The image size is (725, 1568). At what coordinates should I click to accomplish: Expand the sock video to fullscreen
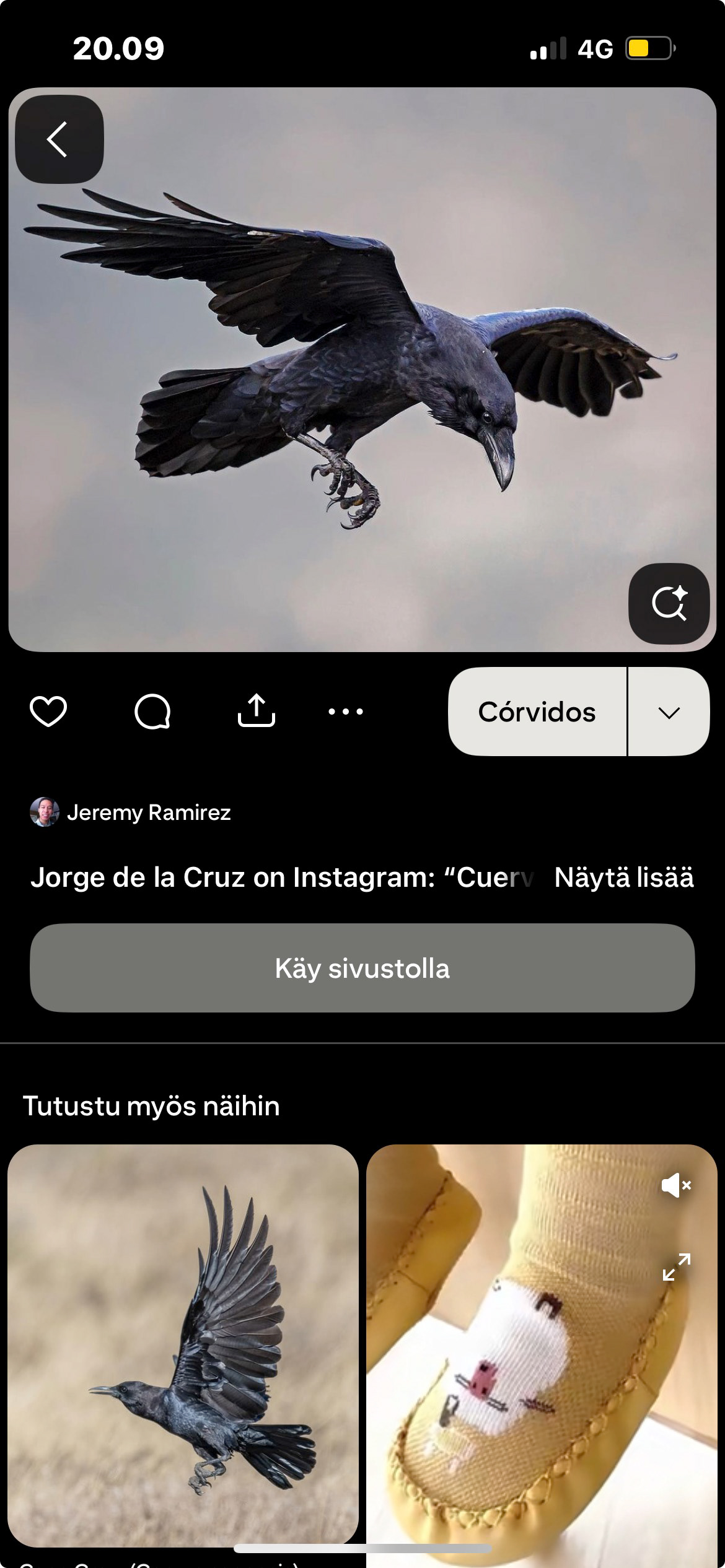[675, 1267]
